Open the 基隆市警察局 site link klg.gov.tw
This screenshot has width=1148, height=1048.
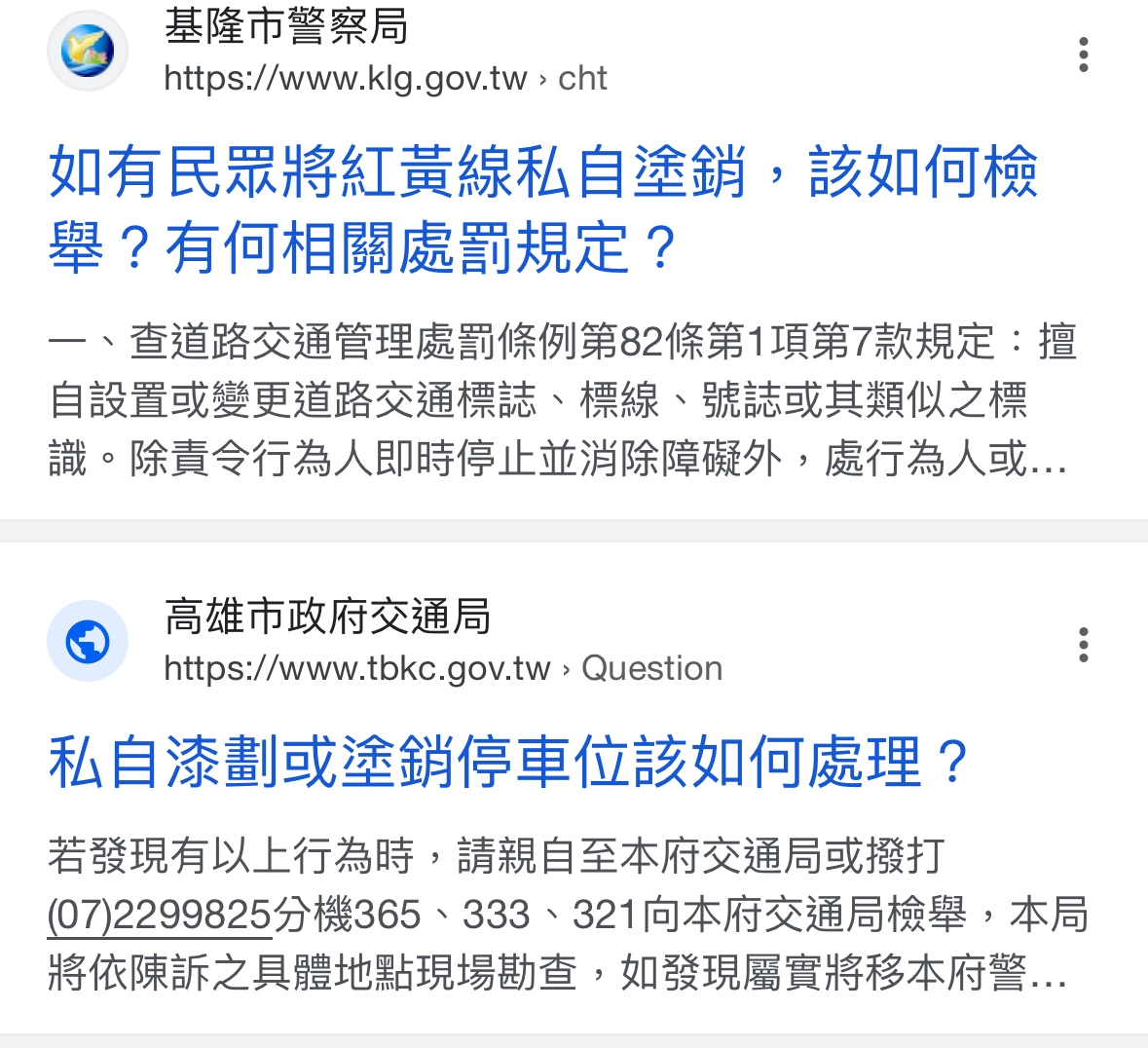click(x=345, y=77)
